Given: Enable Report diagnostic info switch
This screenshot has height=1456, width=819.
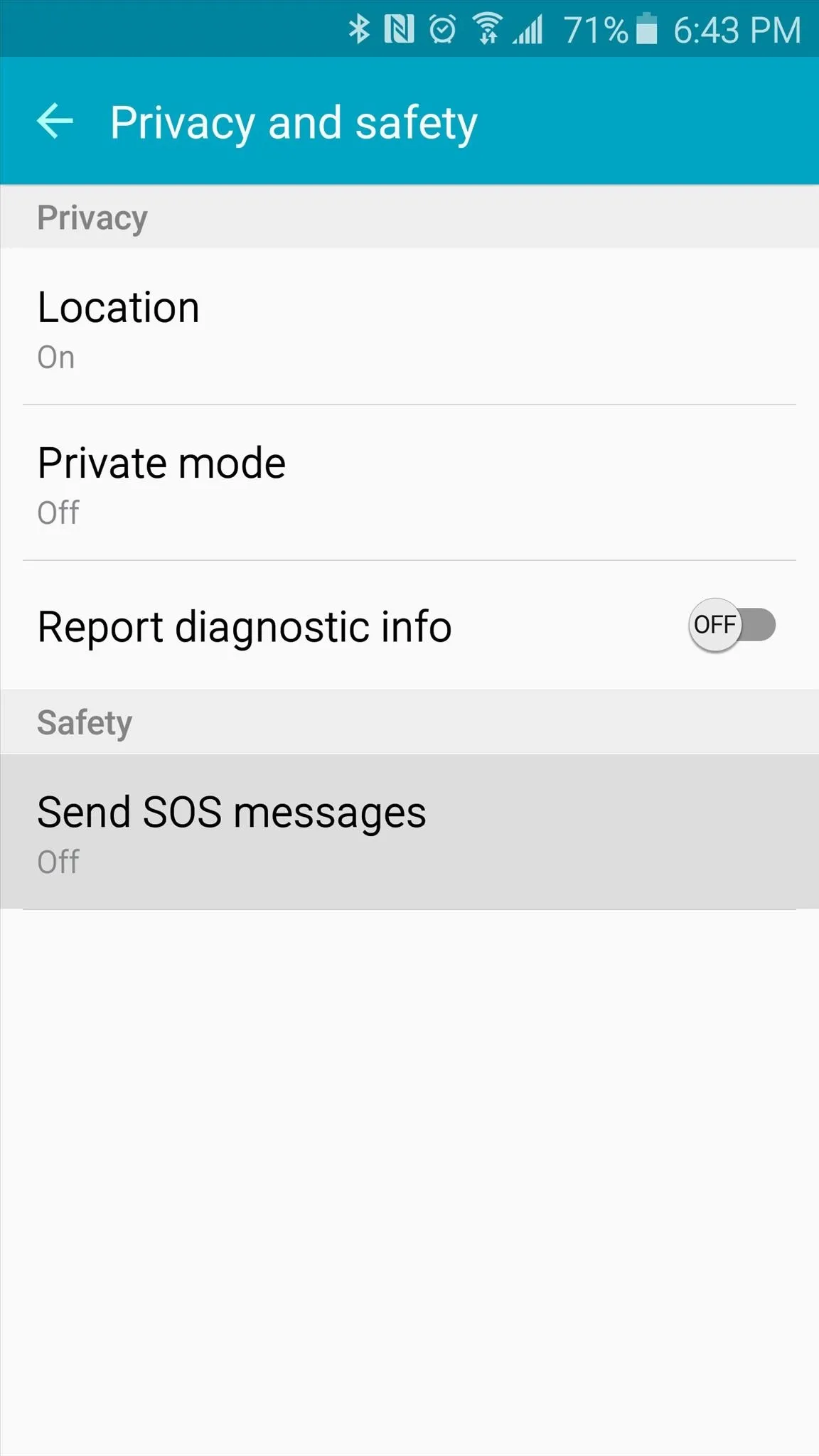Looking at the screenshot, I should tap(732, 625).
